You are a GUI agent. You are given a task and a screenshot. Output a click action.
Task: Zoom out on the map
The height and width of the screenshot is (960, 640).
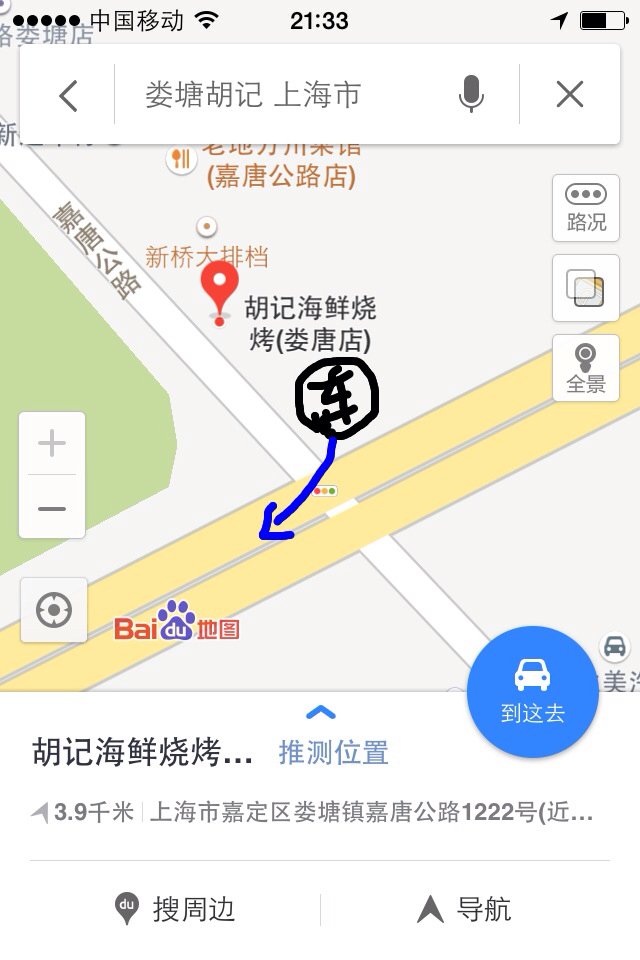point(52,508)
